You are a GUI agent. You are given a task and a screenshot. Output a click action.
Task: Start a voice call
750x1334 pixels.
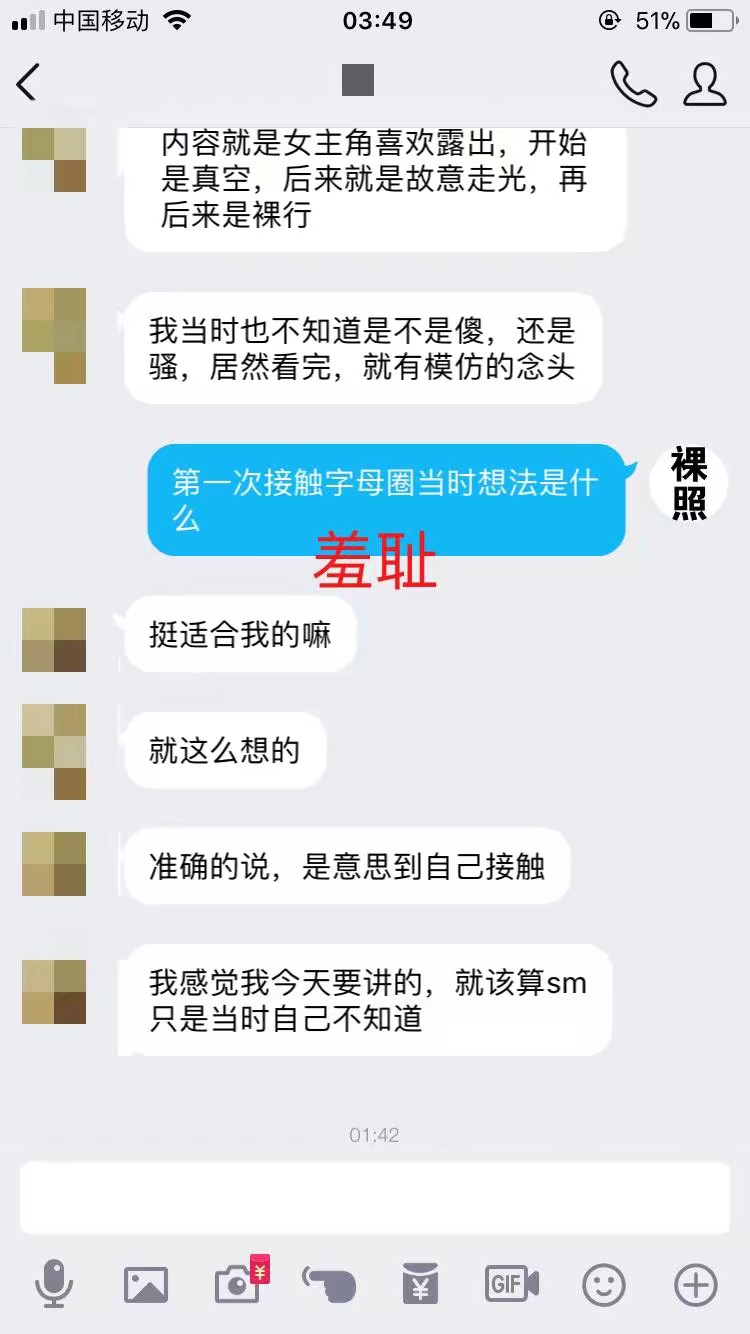point(633,83)
